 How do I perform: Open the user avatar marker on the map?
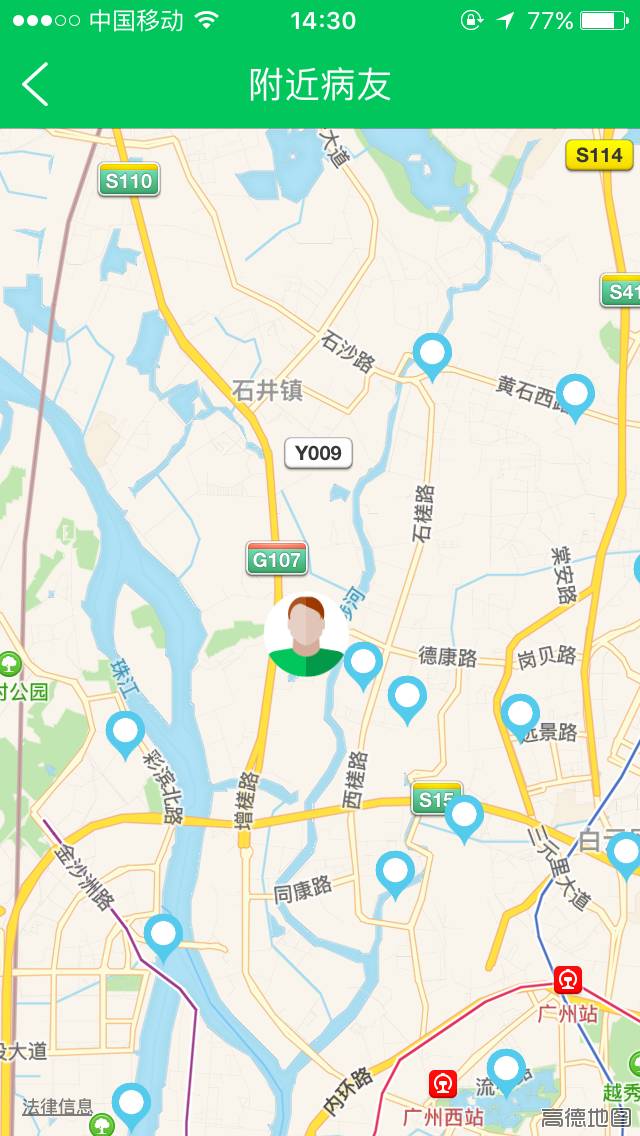[305, 635]
